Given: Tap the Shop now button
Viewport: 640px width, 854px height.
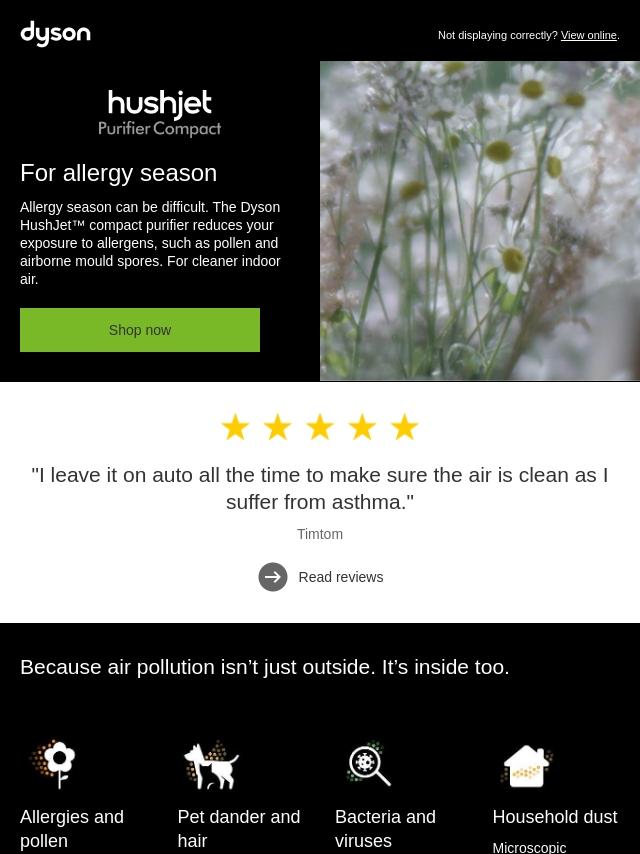Looking at the screenshot, I should click(x=140, y=330).
